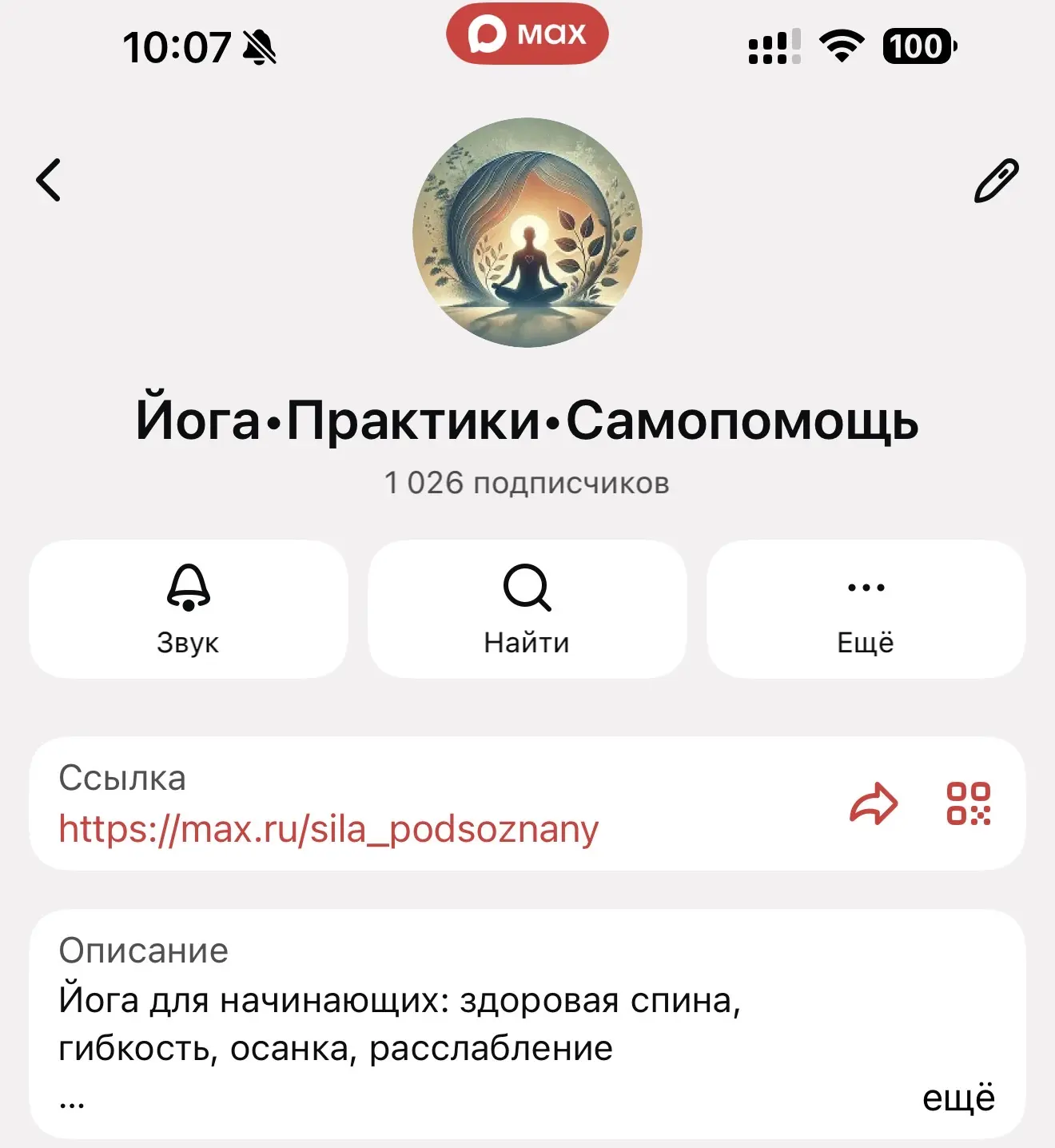Edit the channel with the pencil icon

click(x=996, y=181)
